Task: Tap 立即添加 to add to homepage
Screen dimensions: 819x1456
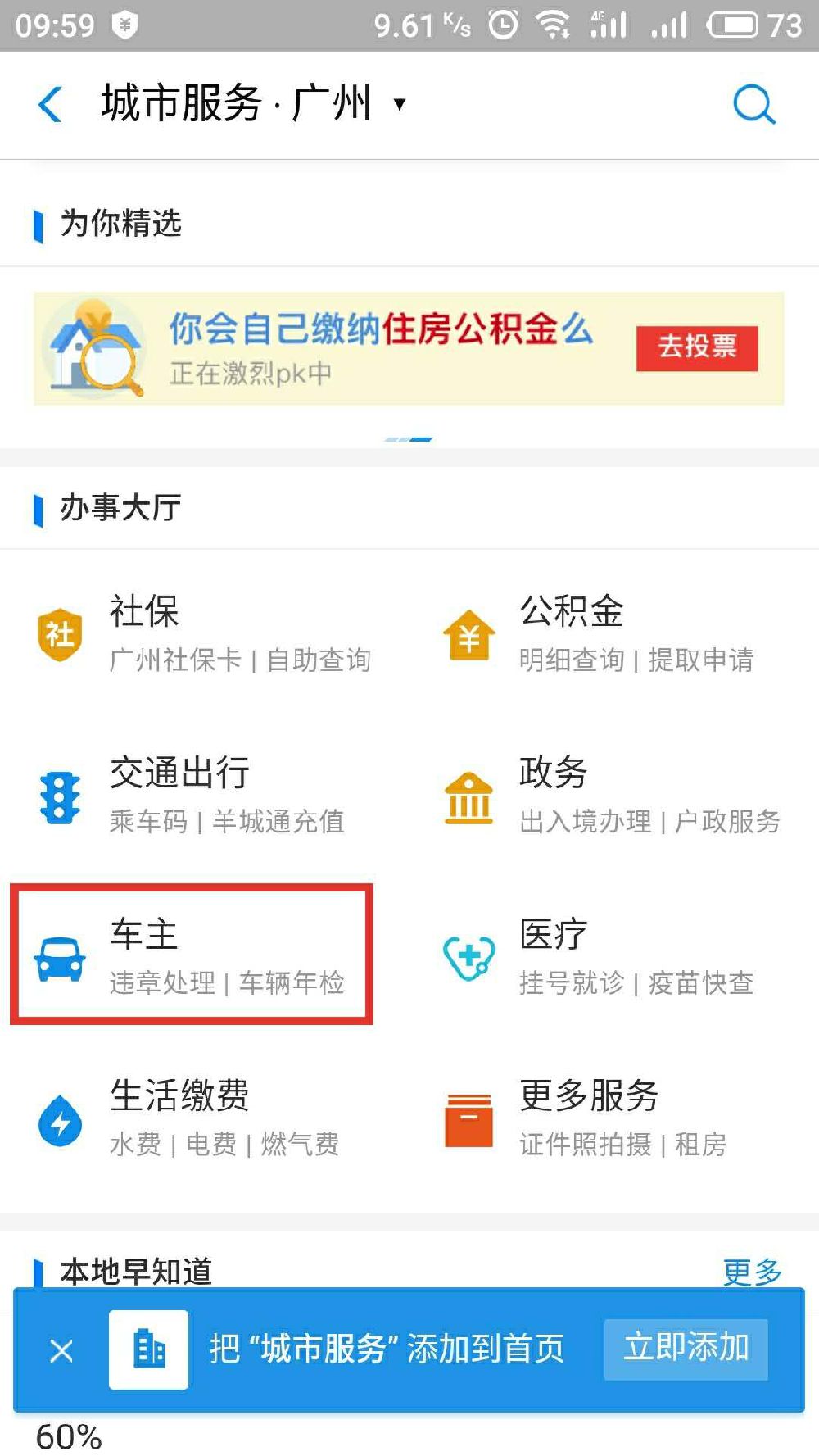Action: pos(686,1349)
